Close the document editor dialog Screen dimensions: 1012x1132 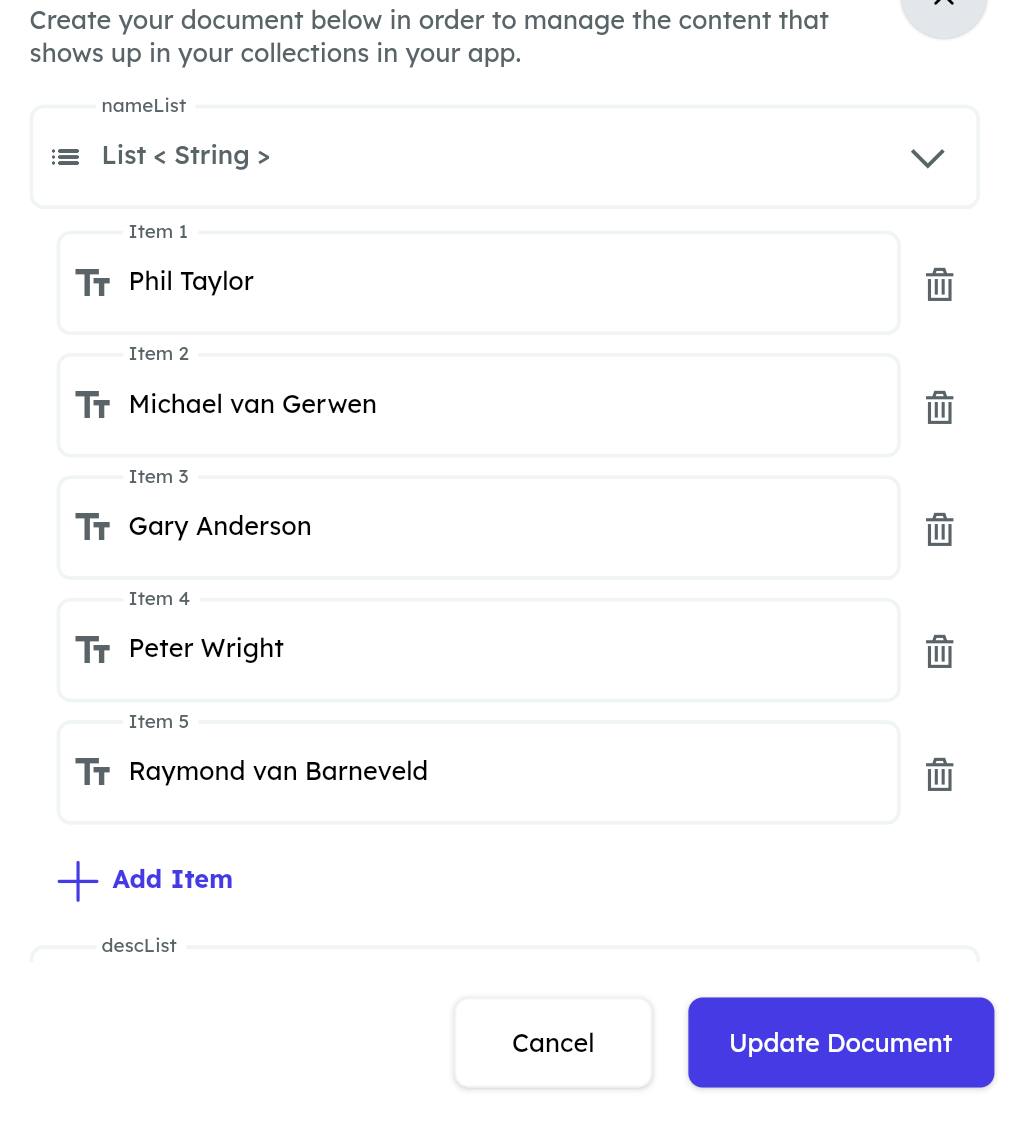[x=943, y=8]
